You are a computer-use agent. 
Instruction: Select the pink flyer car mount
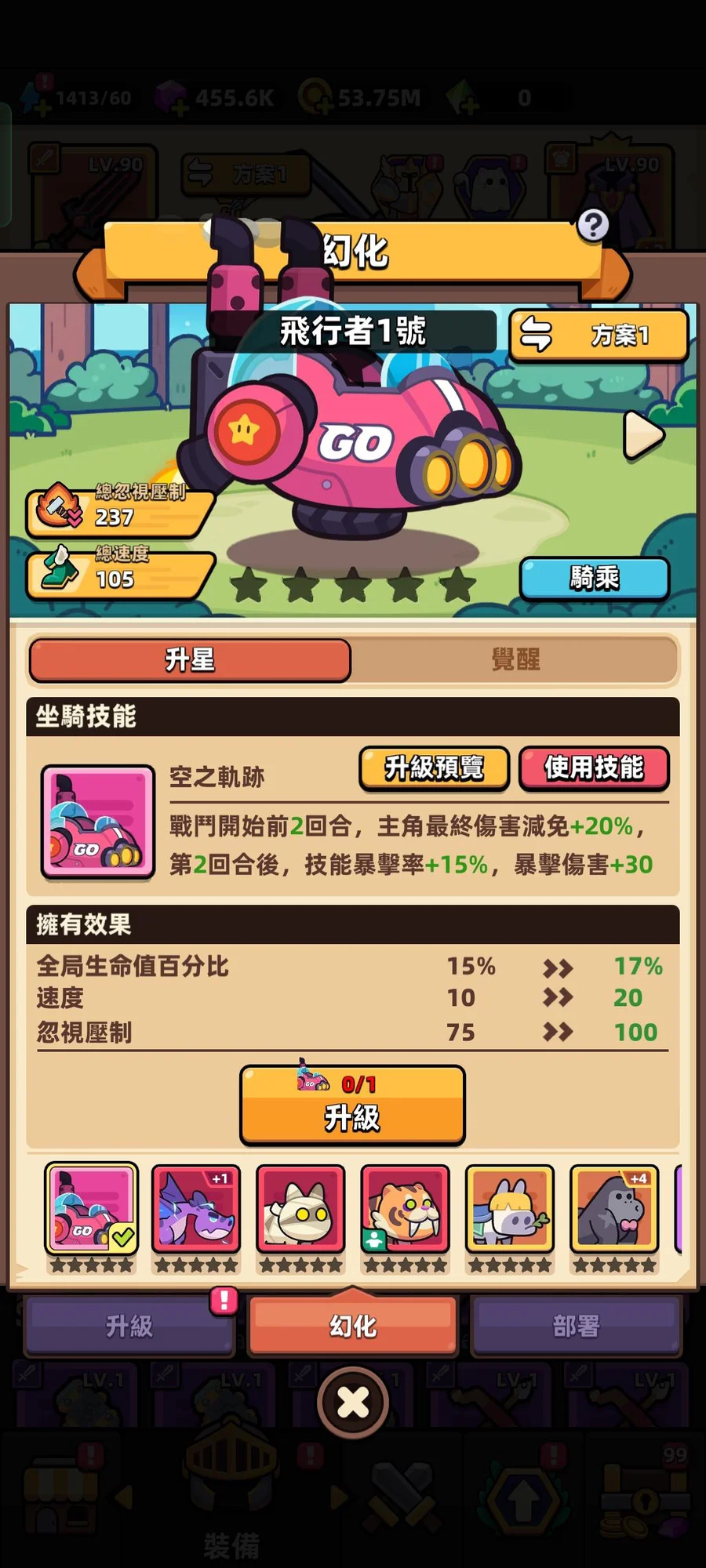coord(92,1208)
